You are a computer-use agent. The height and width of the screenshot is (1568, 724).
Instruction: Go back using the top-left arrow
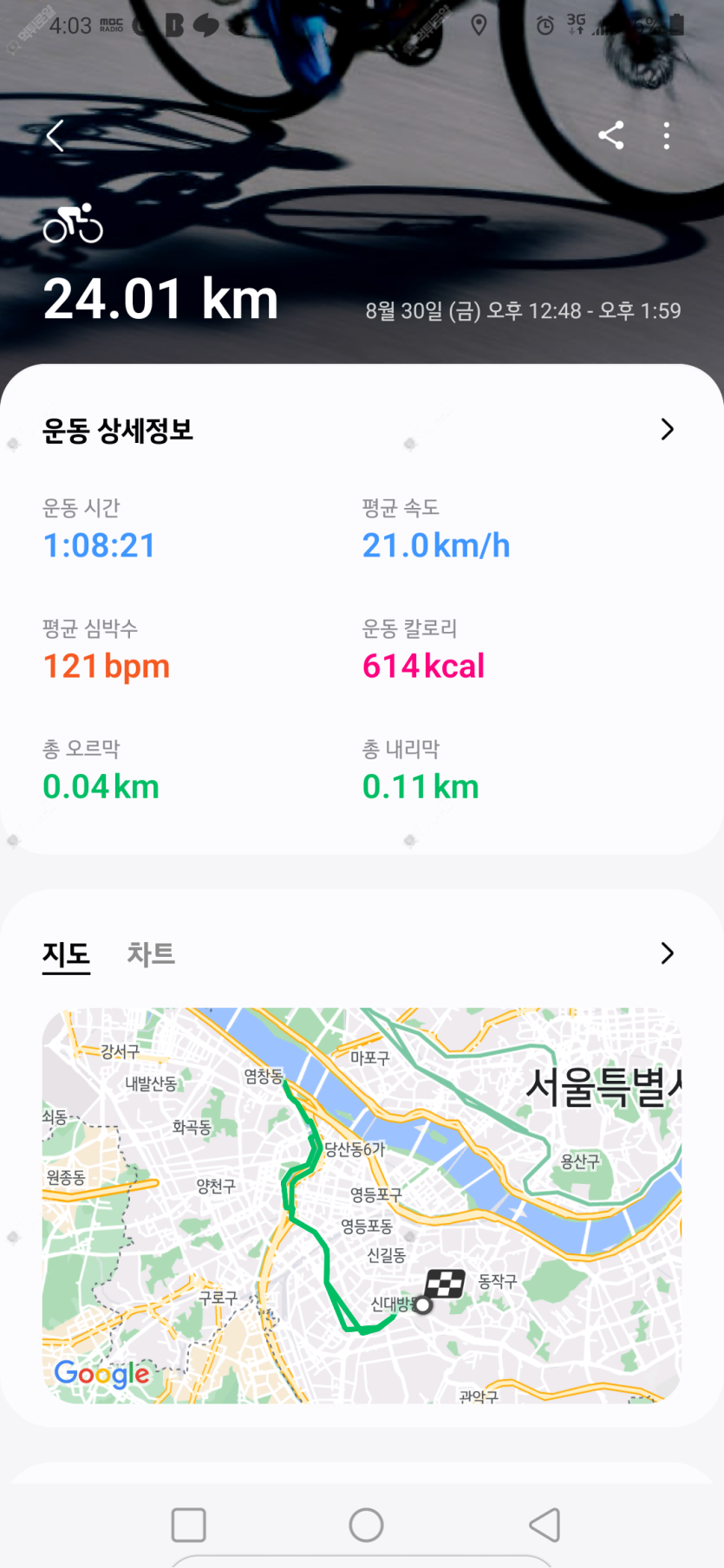point(55,136)
